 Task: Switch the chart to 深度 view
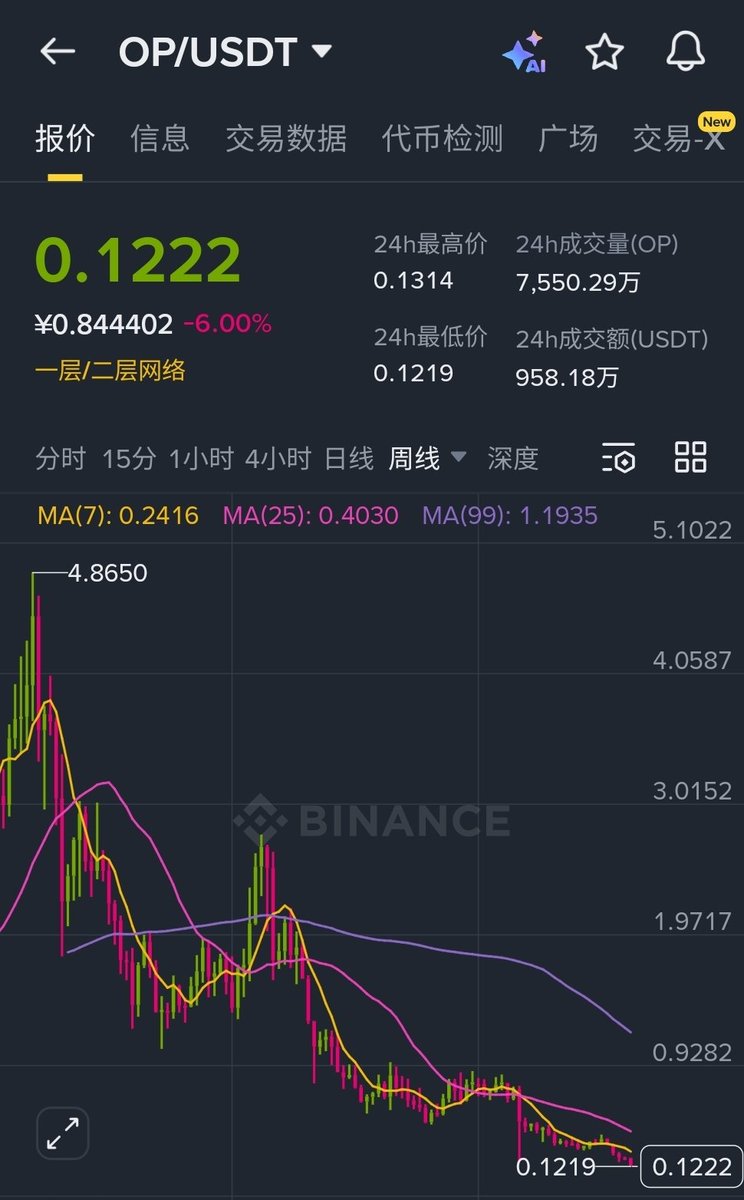click(513, 459)
